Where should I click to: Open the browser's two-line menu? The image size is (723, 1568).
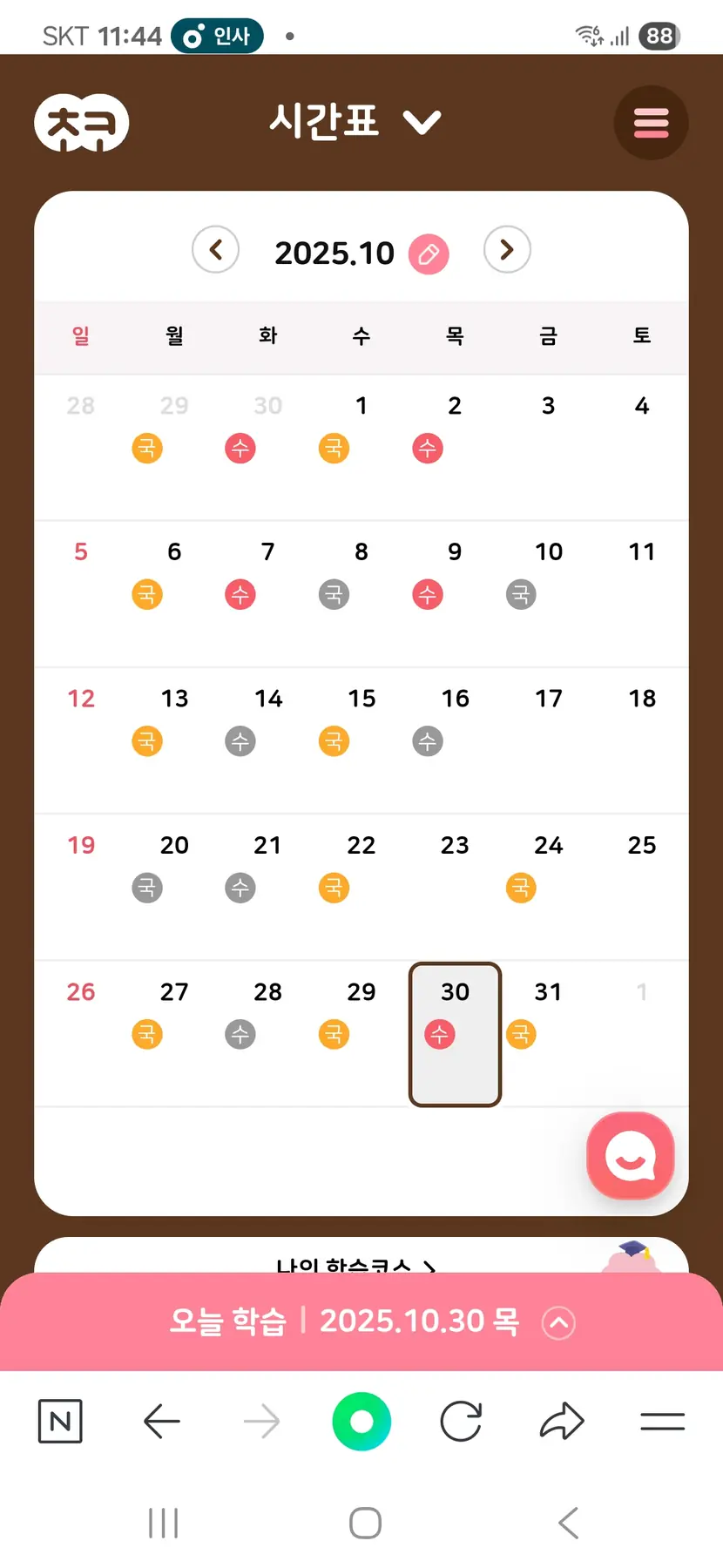click(x=662, y=1422)
